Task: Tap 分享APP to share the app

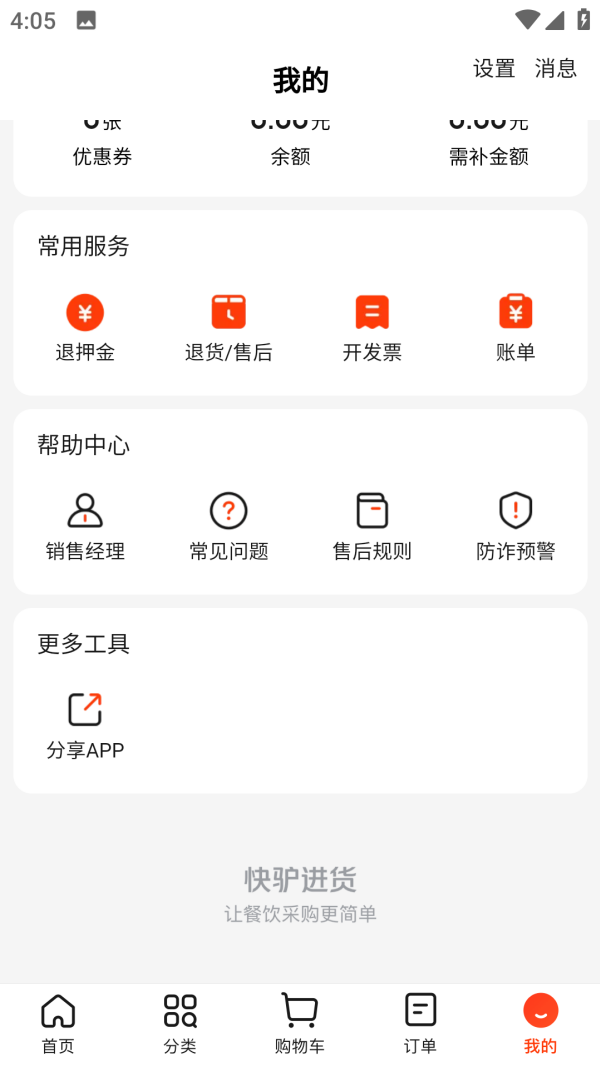Action: tap(85, 725)
